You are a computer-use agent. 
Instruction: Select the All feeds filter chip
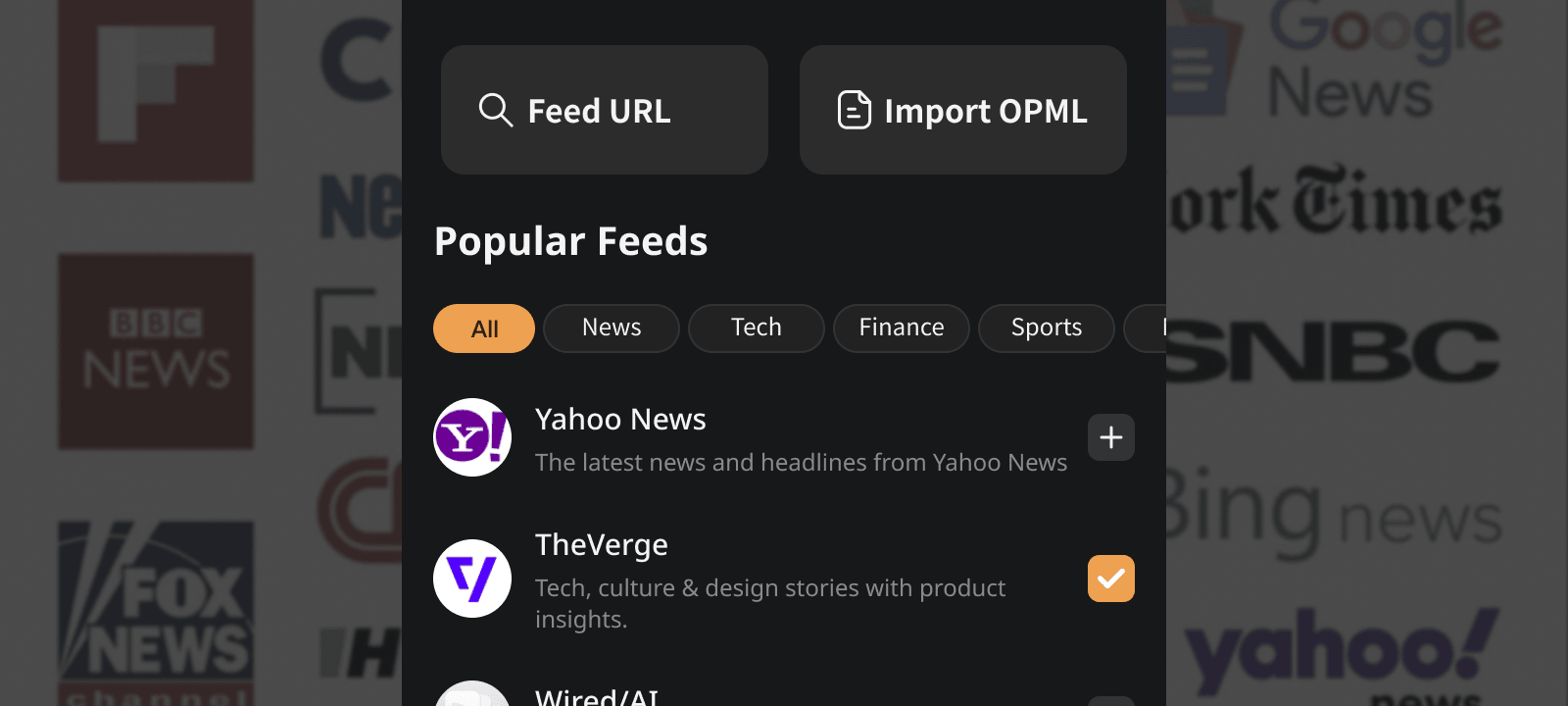[x=484, y=328]
